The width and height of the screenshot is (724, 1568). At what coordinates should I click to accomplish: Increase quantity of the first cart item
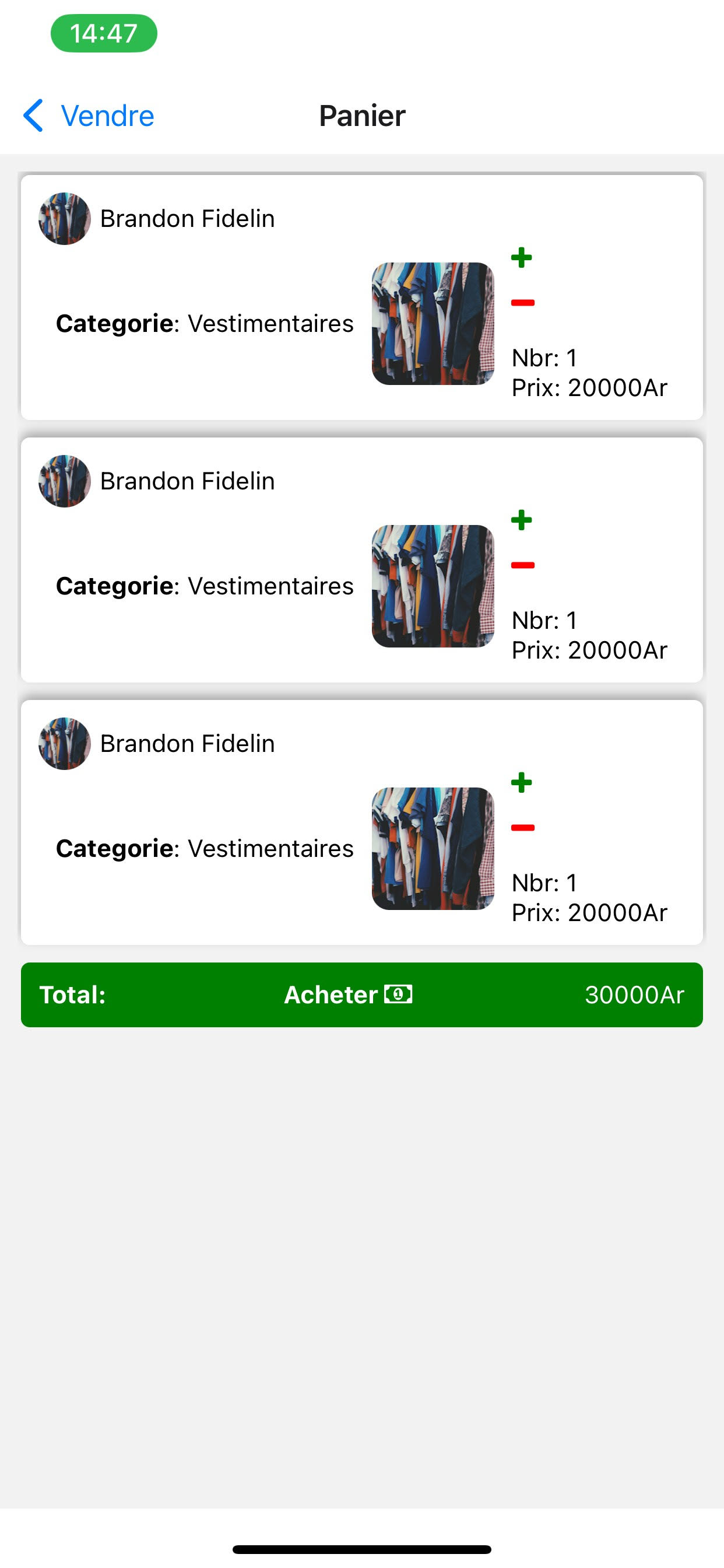pos(521,257)
